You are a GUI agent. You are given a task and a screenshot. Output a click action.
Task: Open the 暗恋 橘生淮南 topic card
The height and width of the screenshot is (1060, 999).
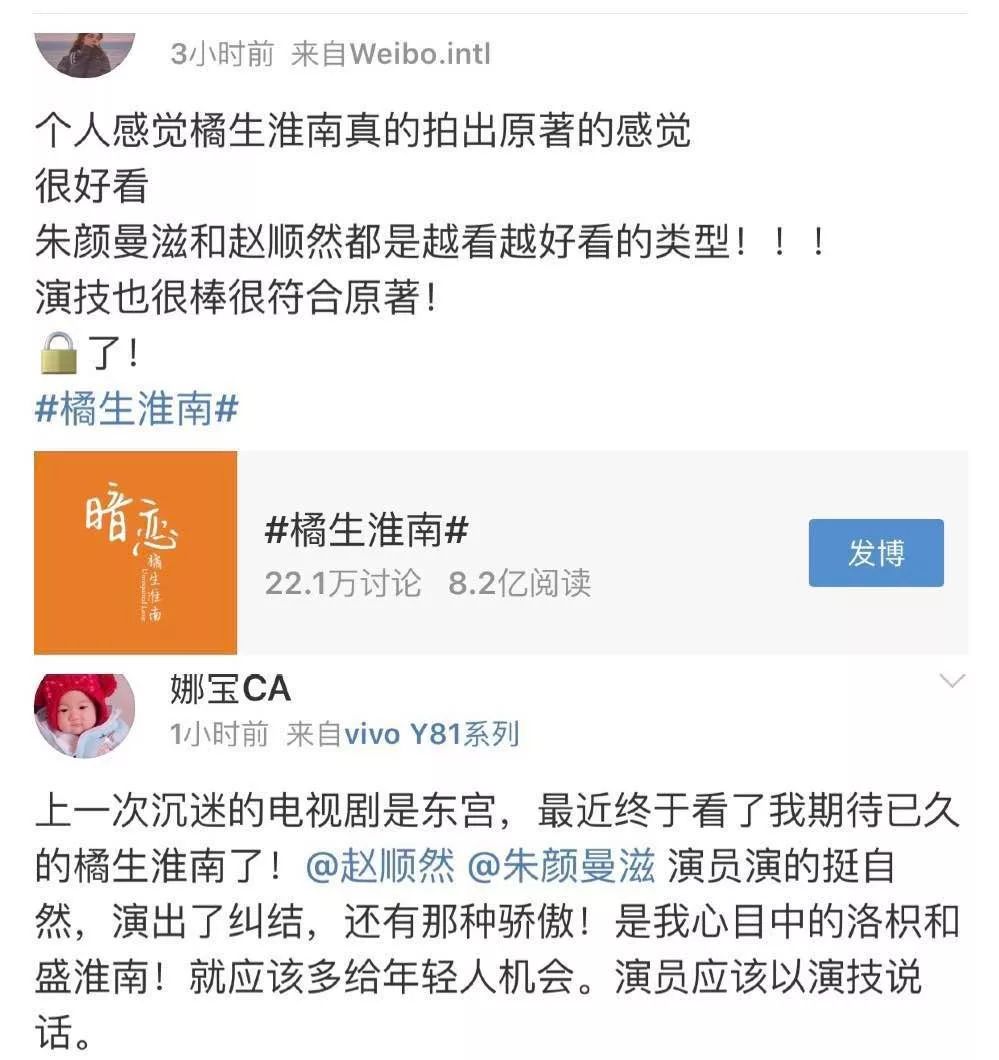(x=136, y=552)
